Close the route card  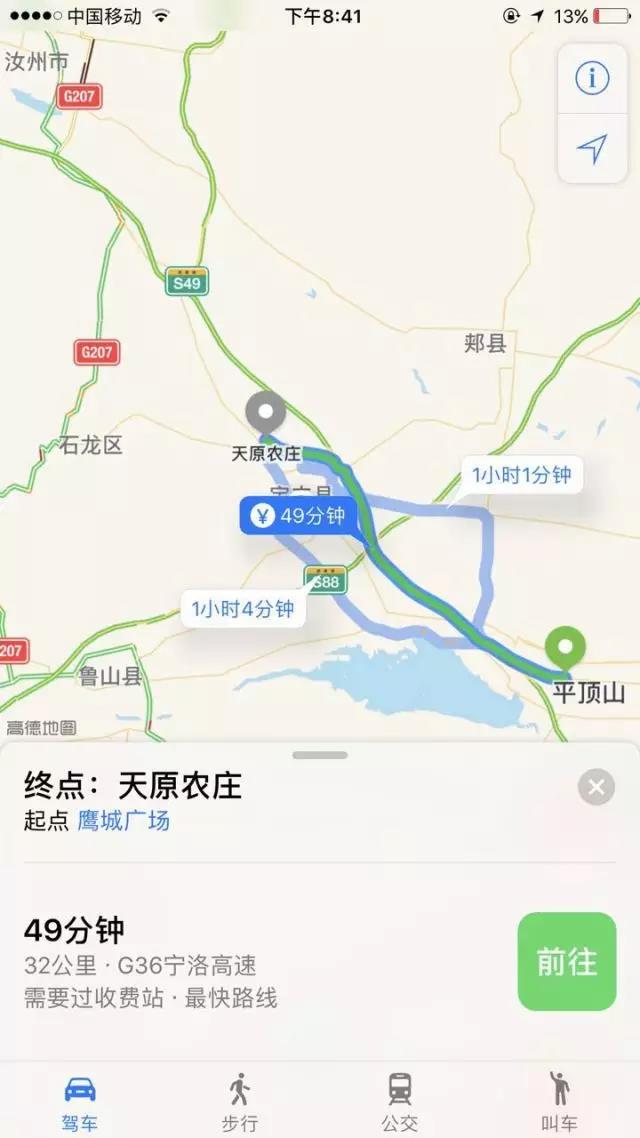coord(596,788)
